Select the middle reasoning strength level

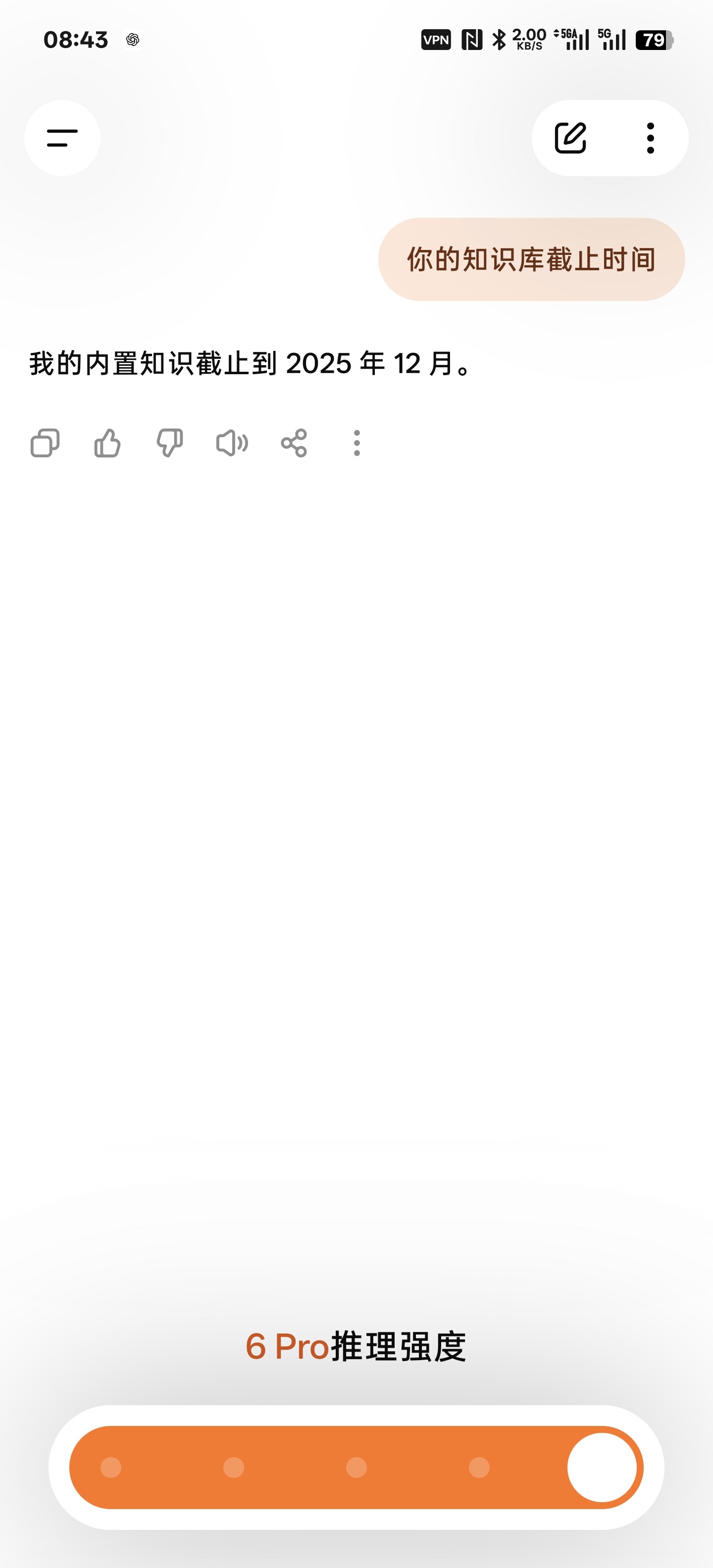click(356, 1468)
